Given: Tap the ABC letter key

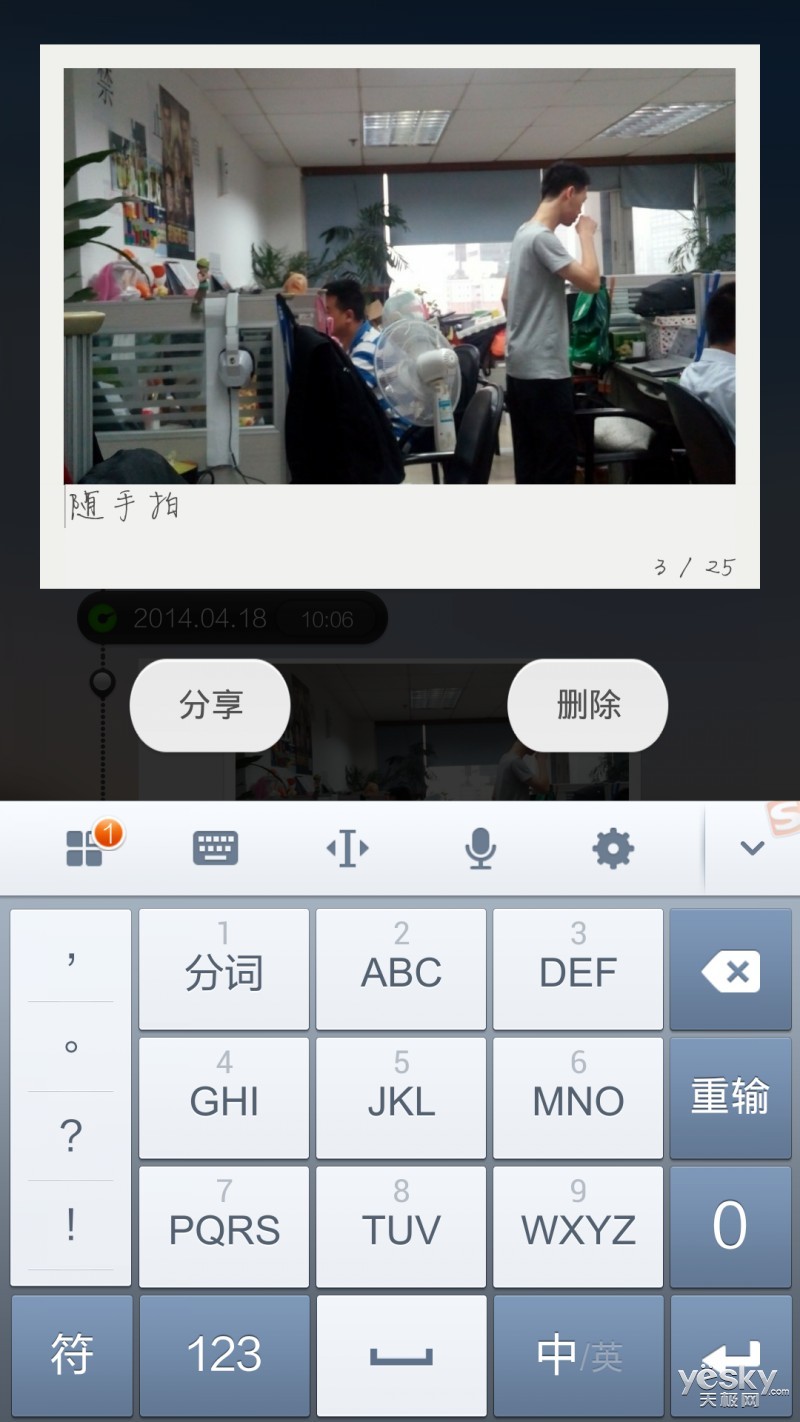Looking at the screenshot, I should (401, 968).
